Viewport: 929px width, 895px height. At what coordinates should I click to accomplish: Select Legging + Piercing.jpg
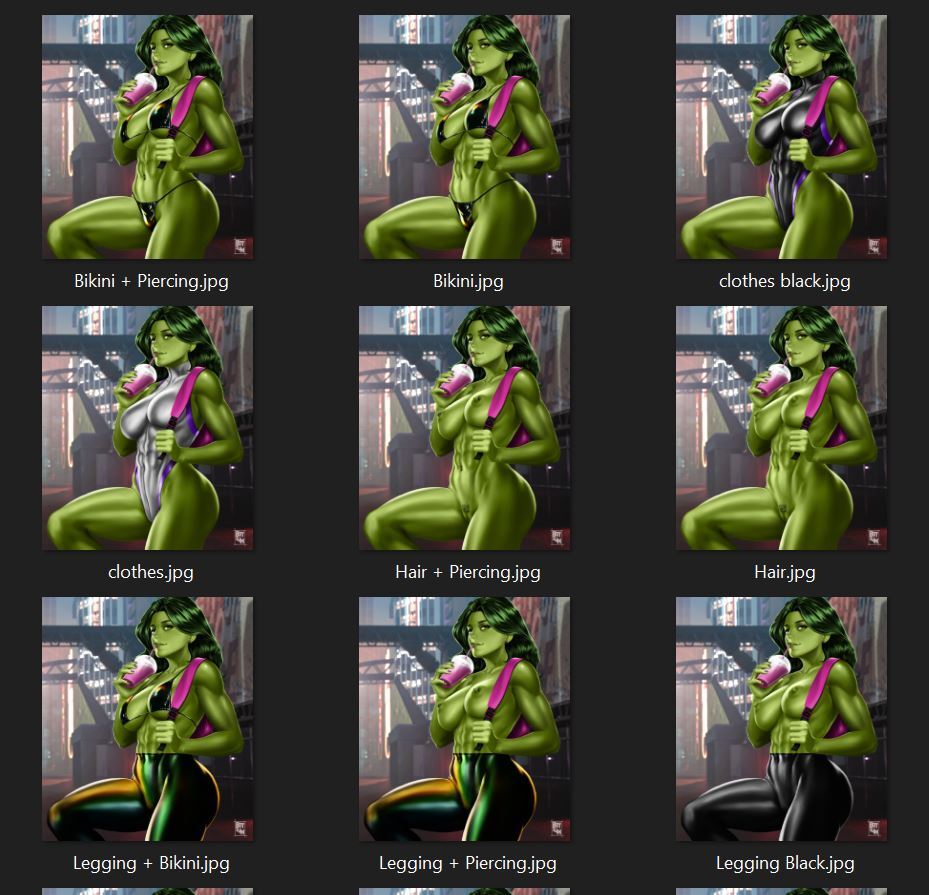[465, 719]
